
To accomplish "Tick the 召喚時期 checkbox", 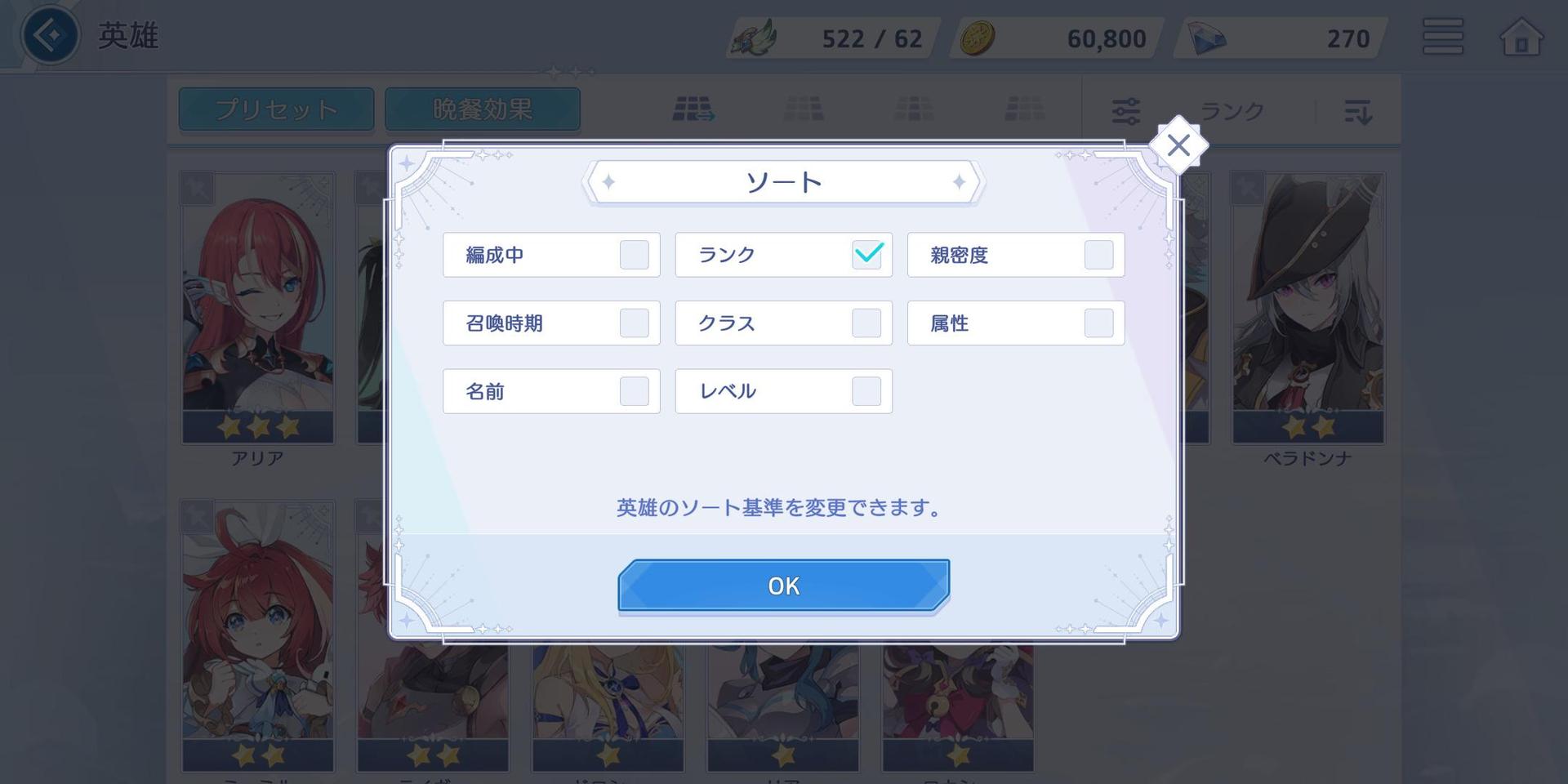I will point(634,323).
